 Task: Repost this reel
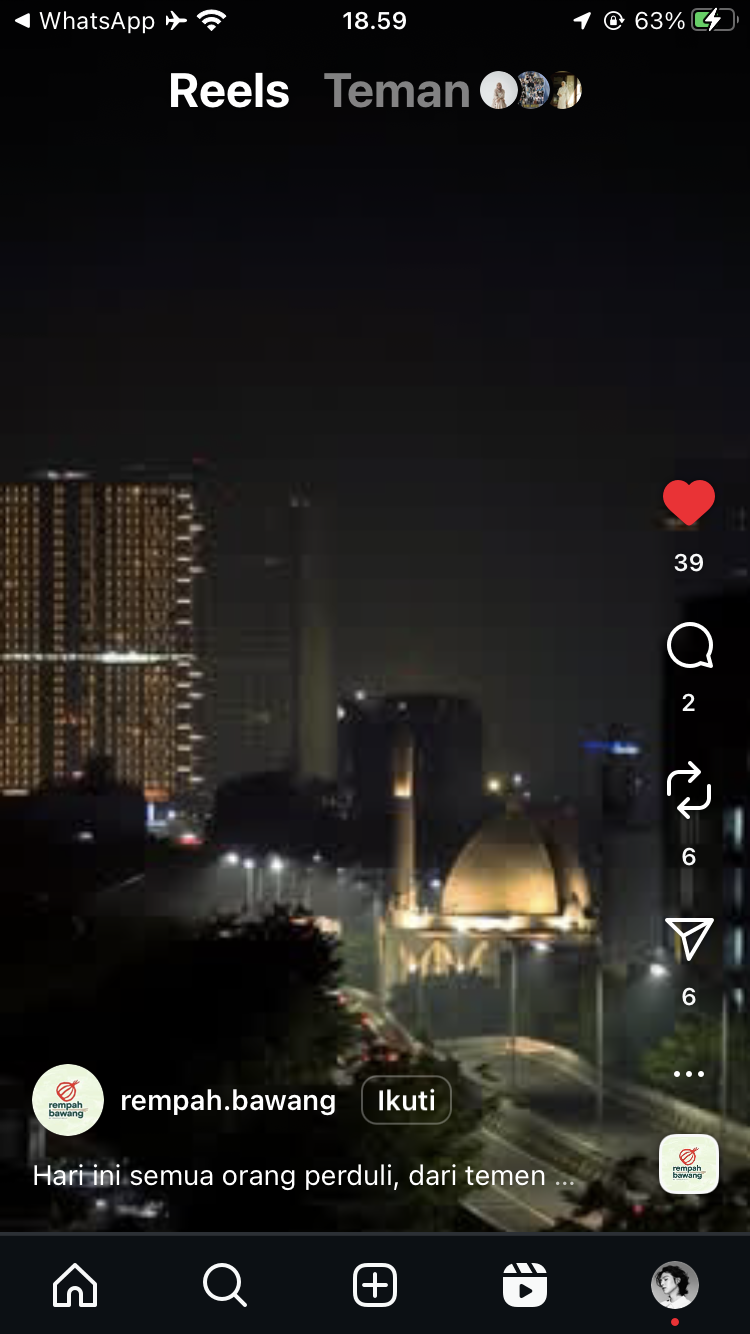689,790
